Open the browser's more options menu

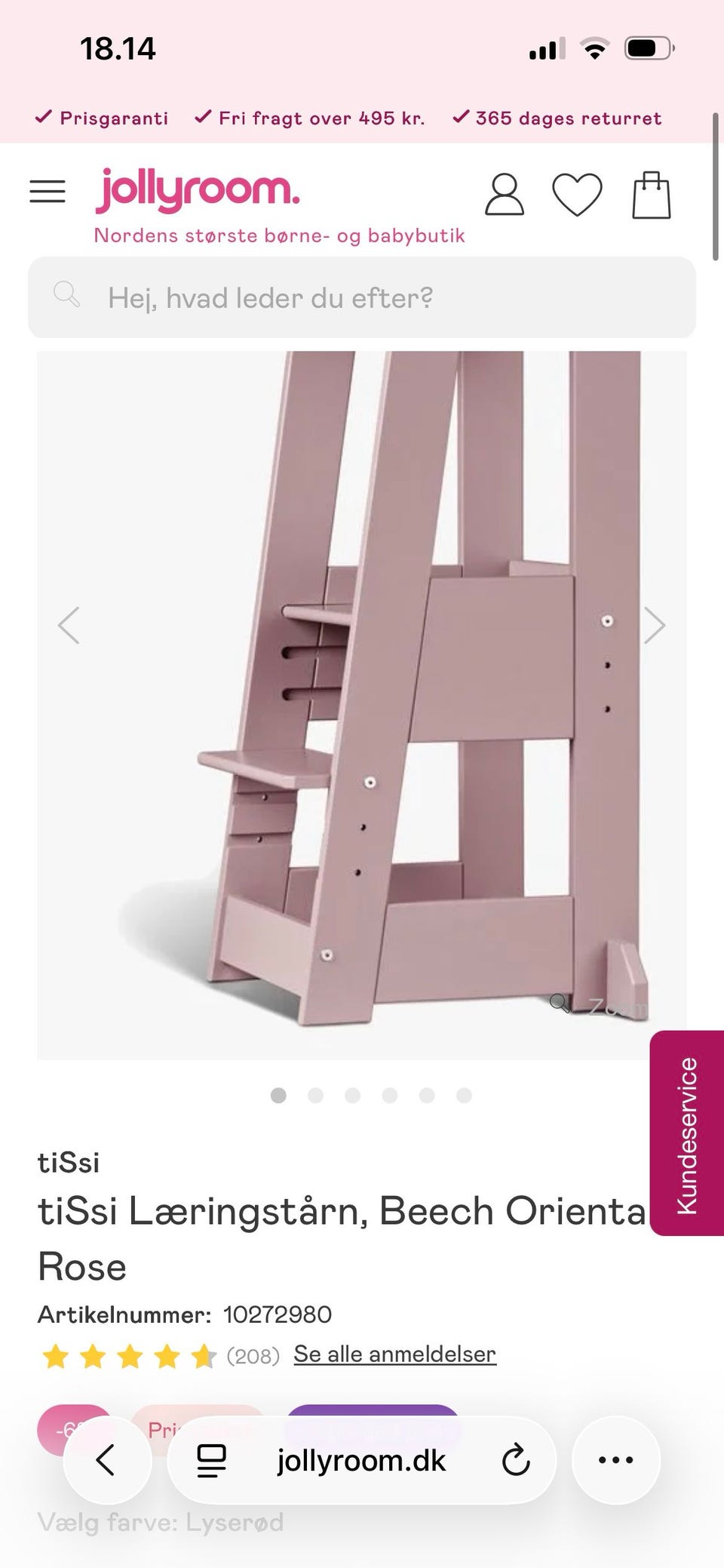coord(615,1460)
